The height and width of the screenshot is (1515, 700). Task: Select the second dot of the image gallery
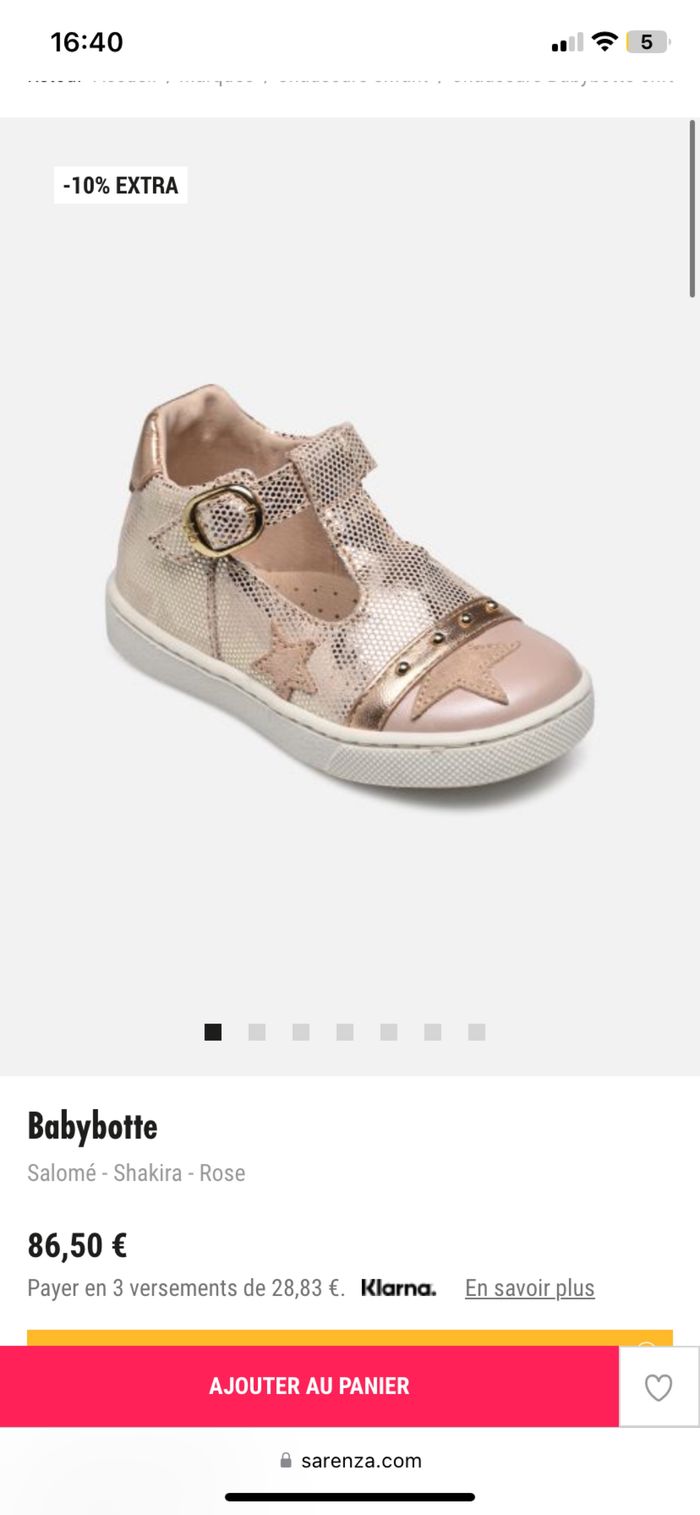[x=257, y=1032]
